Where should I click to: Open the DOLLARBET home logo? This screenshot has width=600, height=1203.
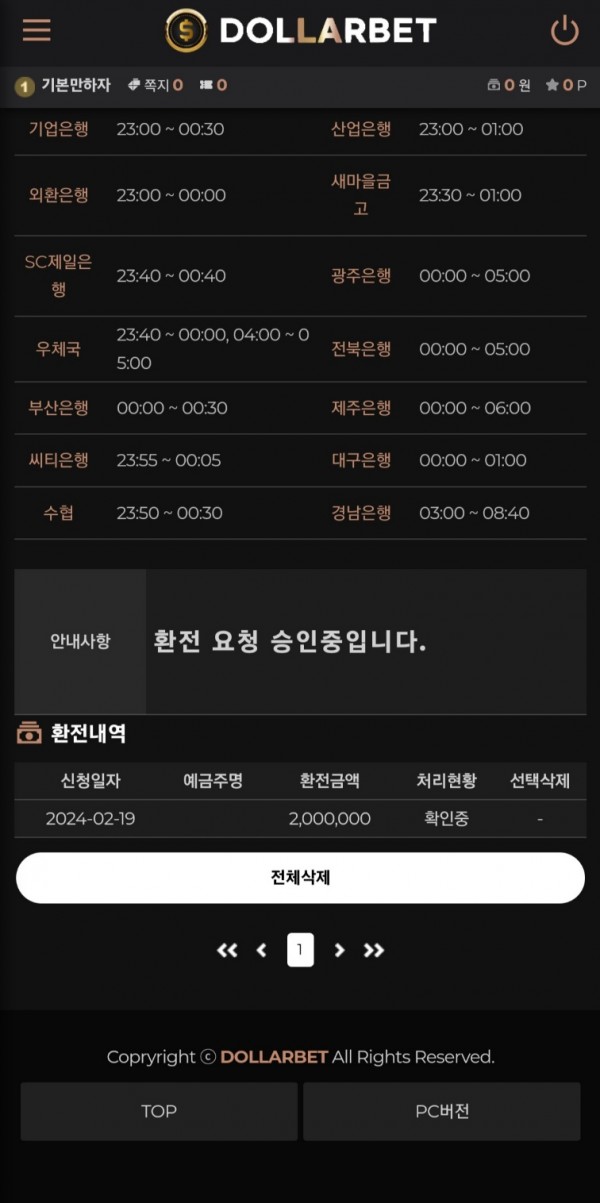point(301,30)
